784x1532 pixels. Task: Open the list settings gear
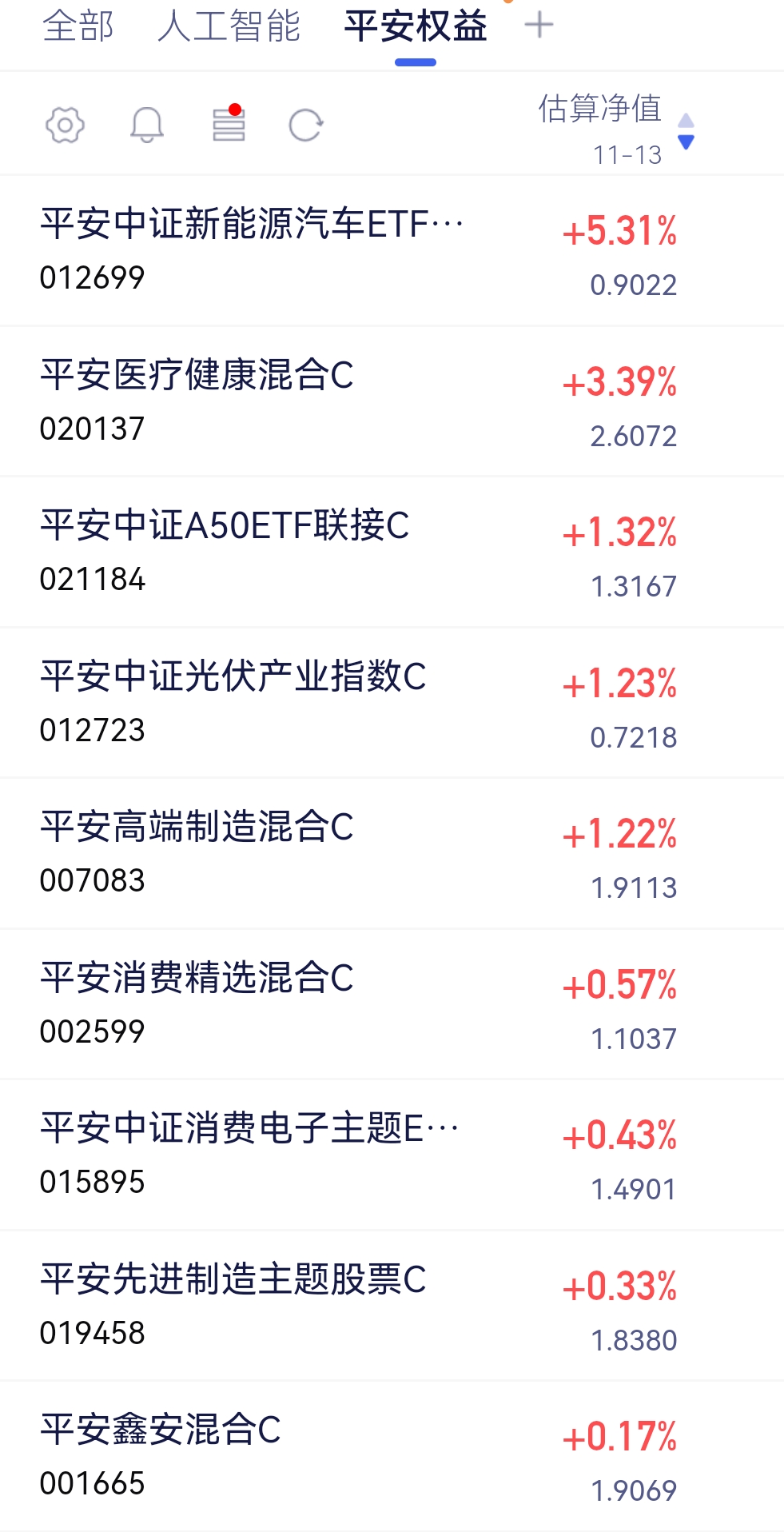pyautogui.click(x=65, y=125)
